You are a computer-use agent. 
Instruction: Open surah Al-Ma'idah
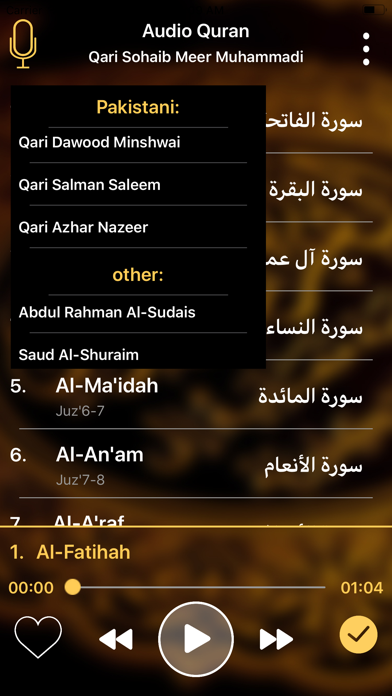click(x=196, y=395)
